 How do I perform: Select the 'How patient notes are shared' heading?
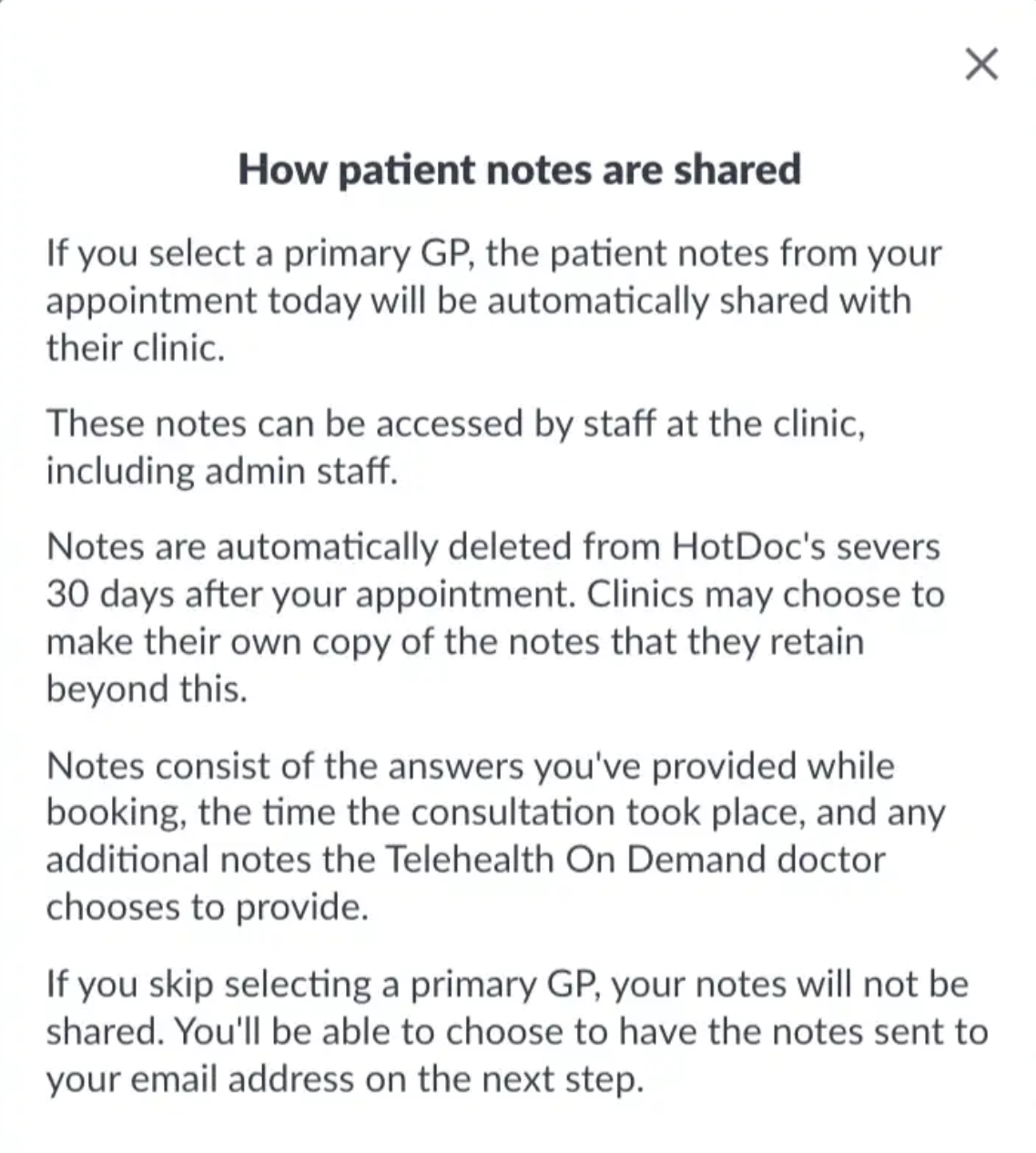(x=519, y=168)
